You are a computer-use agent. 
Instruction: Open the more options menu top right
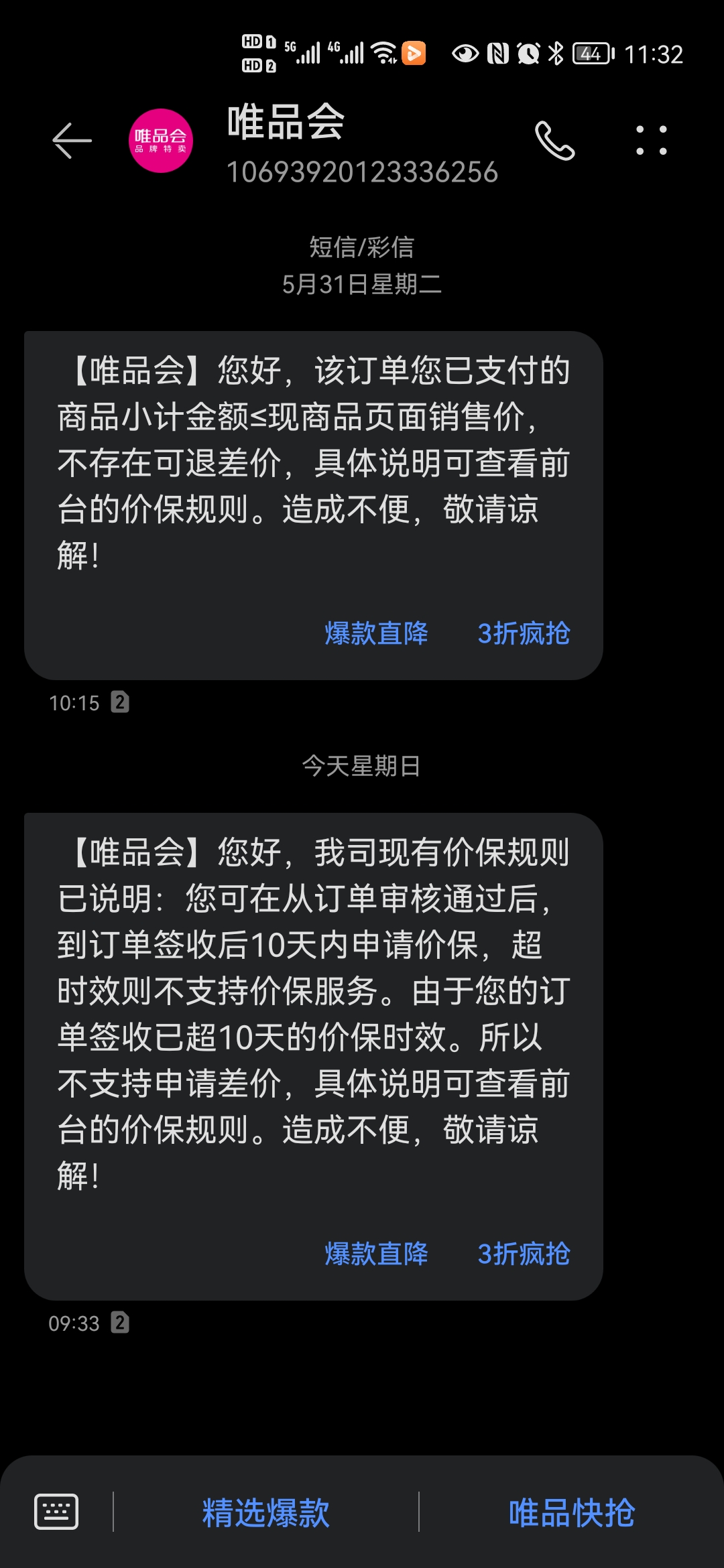click(x=650, y=141)
